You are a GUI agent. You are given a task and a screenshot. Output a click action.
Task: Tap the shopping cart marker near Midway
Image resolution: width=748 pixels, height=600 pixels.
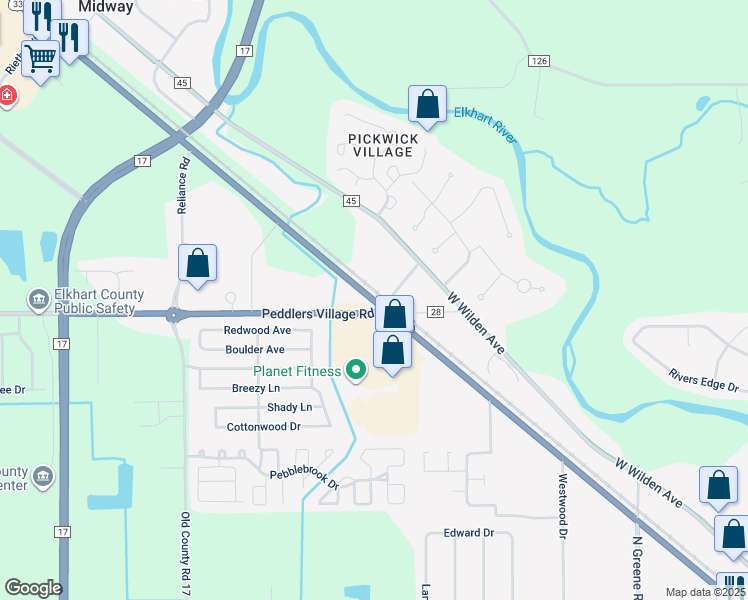click(x=41, y=61)
